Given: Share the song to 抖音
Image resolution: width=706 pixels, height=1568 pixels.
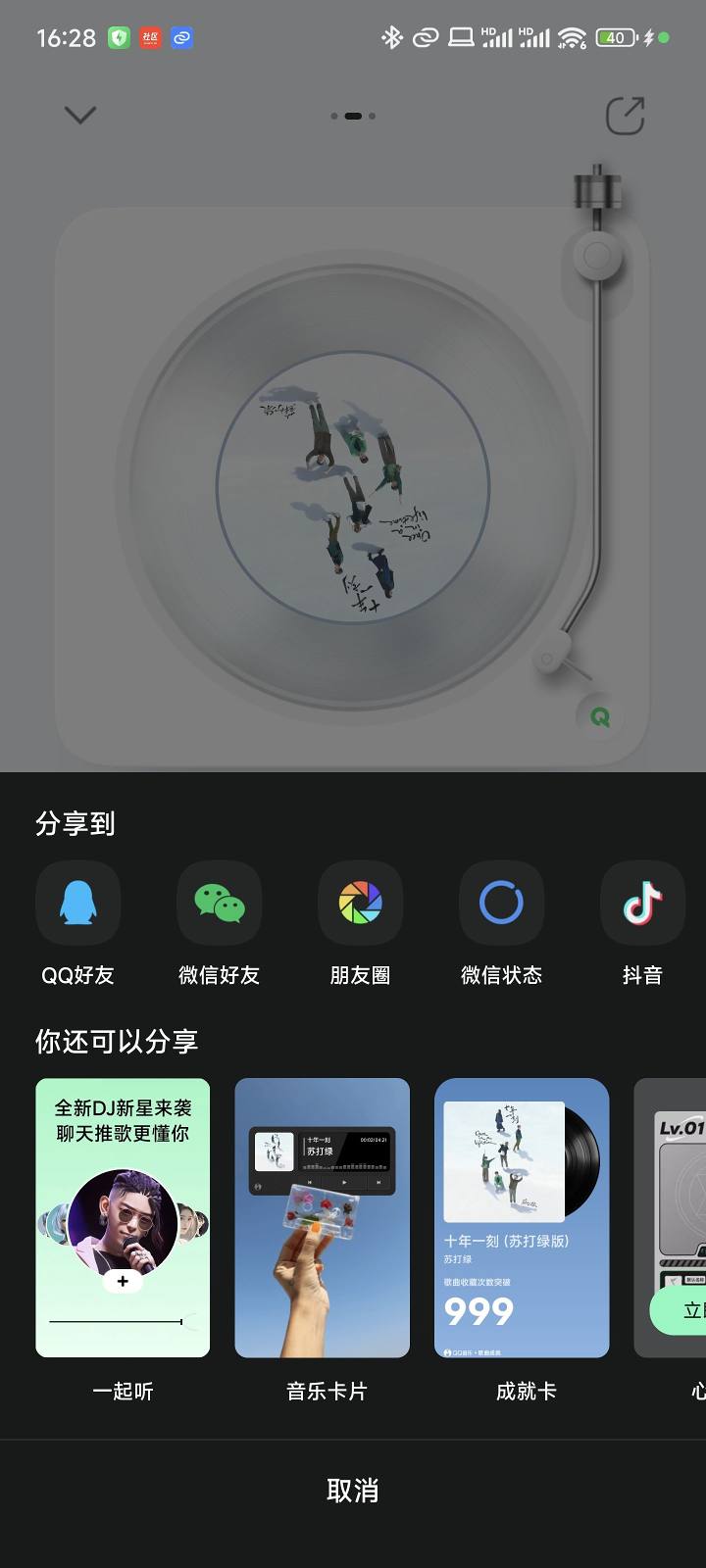Looking at the screenshot, I should pyautogui.click(x=642, y=902).
